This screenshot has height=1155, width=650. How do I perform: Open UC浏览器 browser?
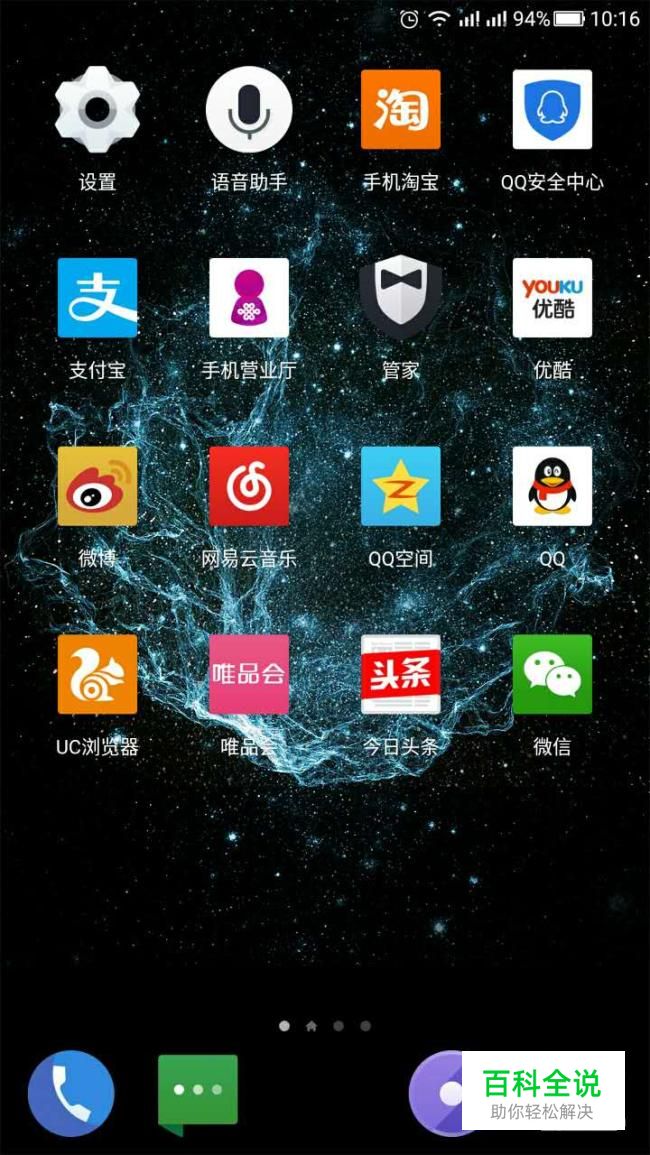pos(97,674)
